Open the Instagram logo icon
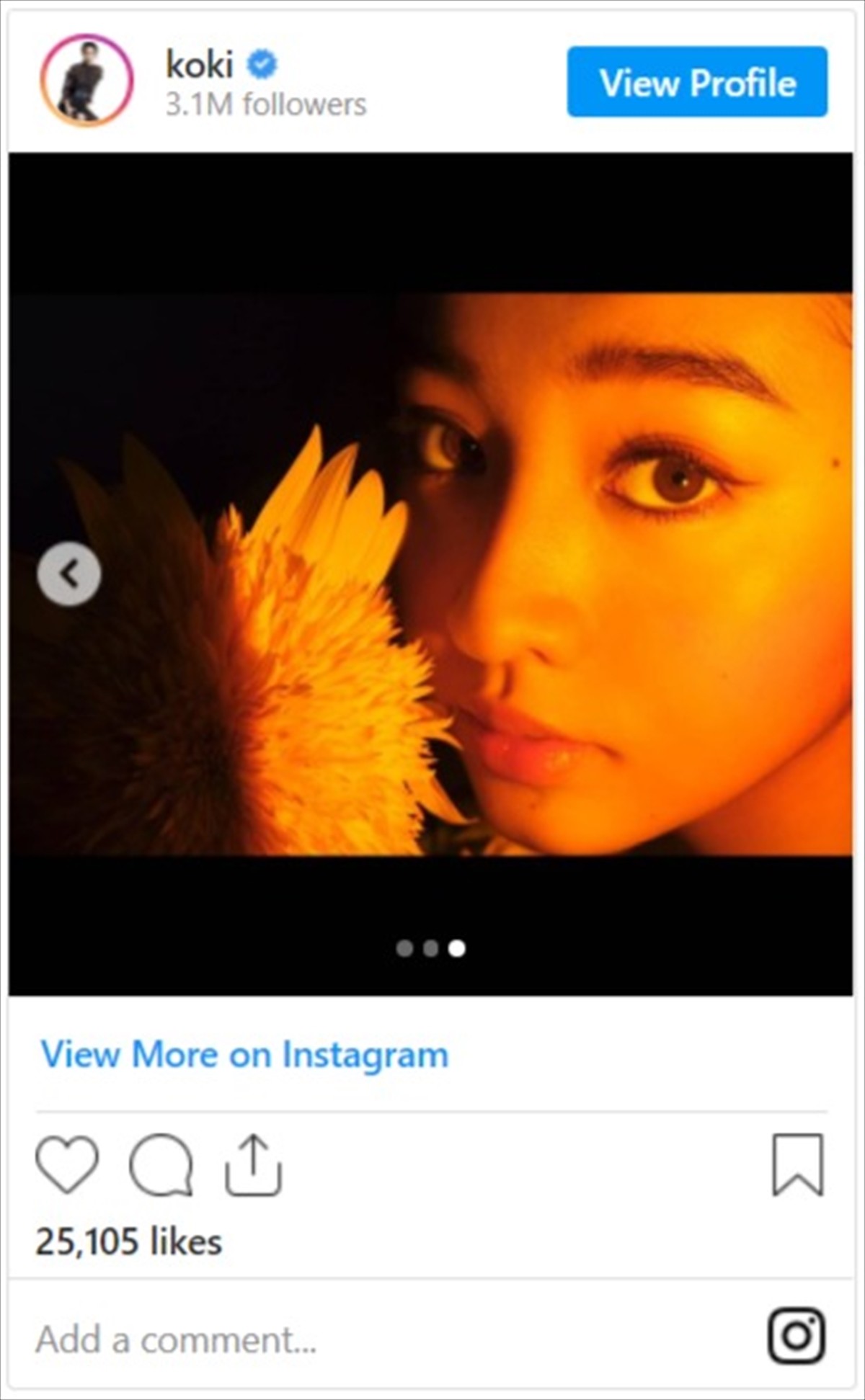The height and width of the screenshot is (1400, 865). pos(796,1335)
